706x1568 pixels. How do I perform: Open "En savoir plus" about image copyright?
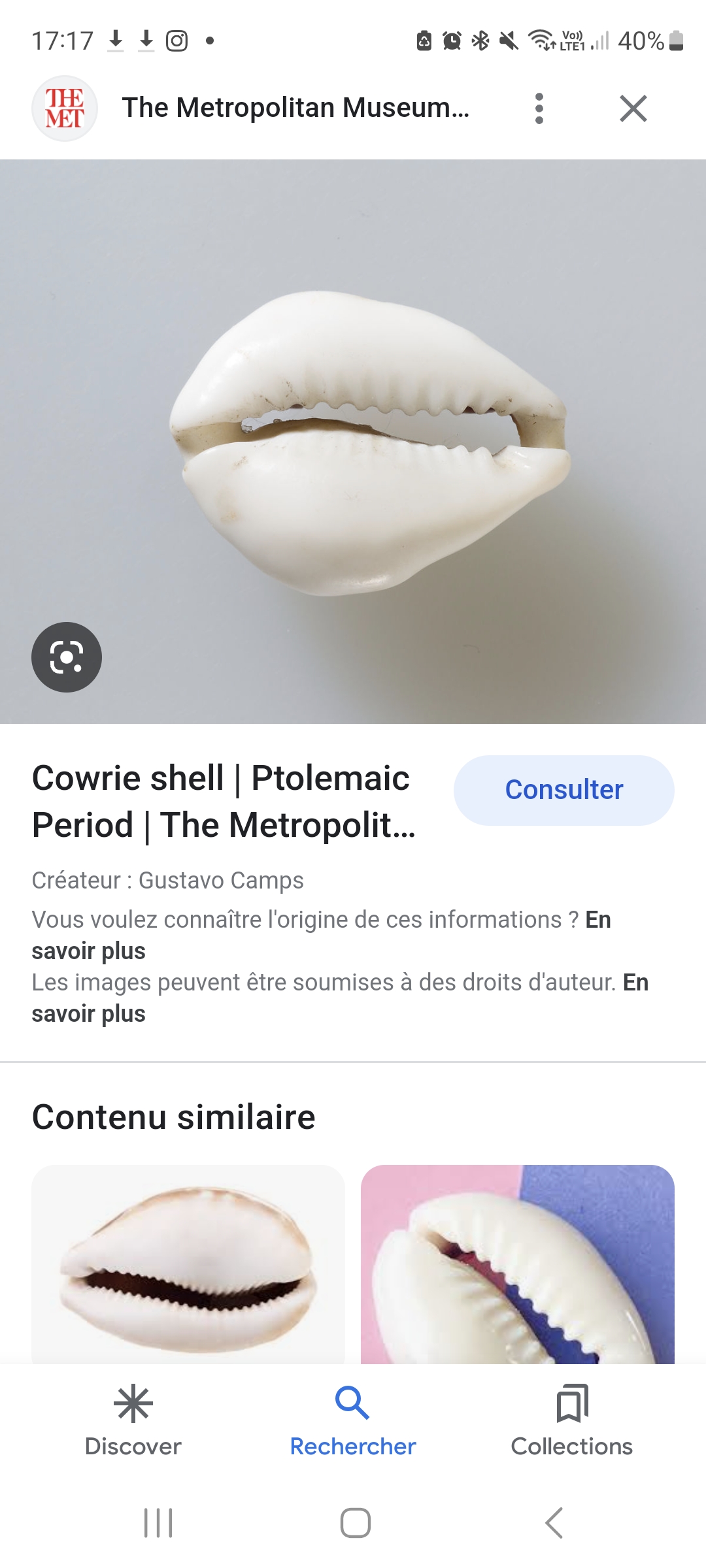[x=340, y=998]
